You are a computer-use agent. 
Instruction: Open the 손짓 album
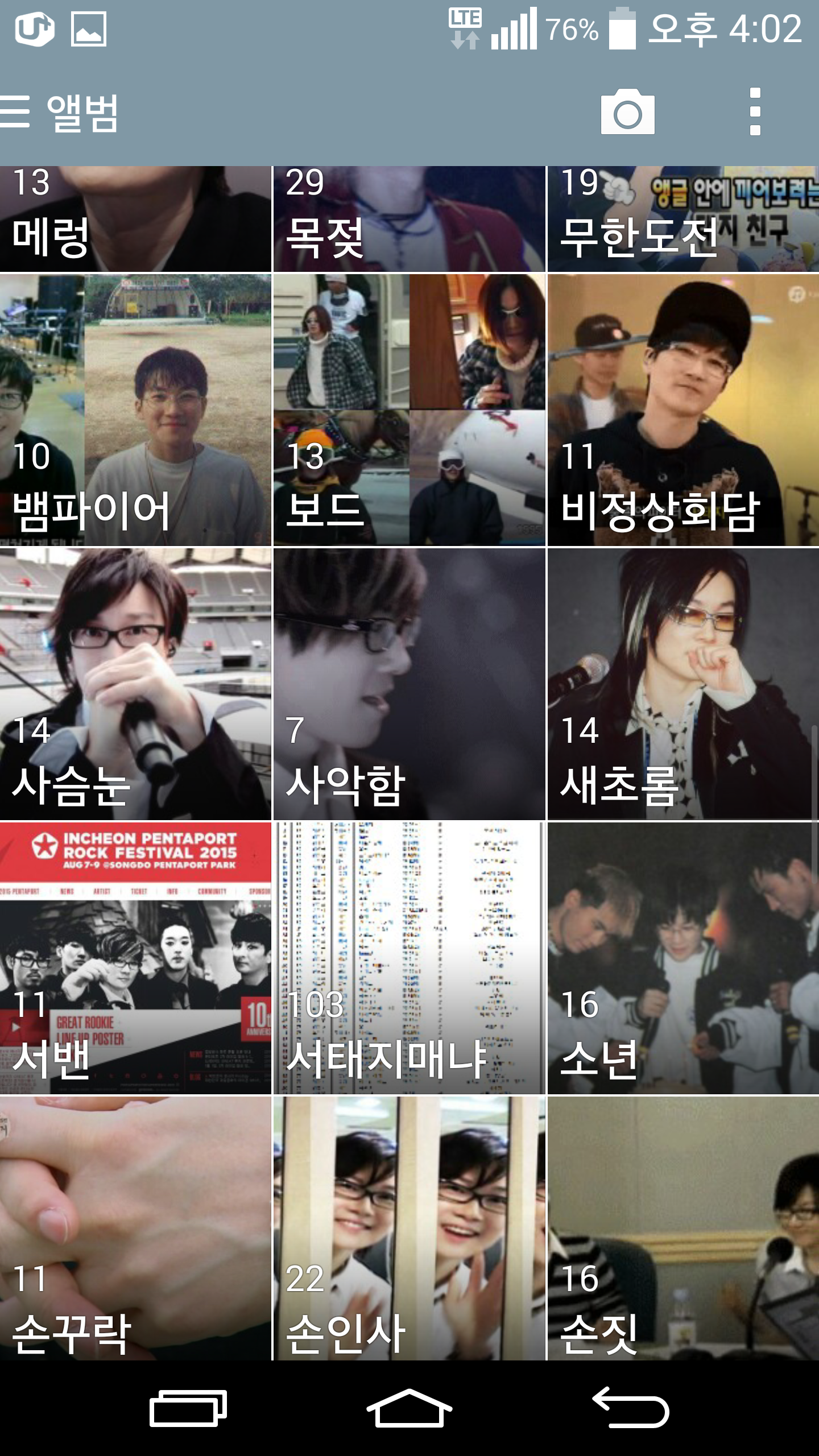[x=683, y=1228]
